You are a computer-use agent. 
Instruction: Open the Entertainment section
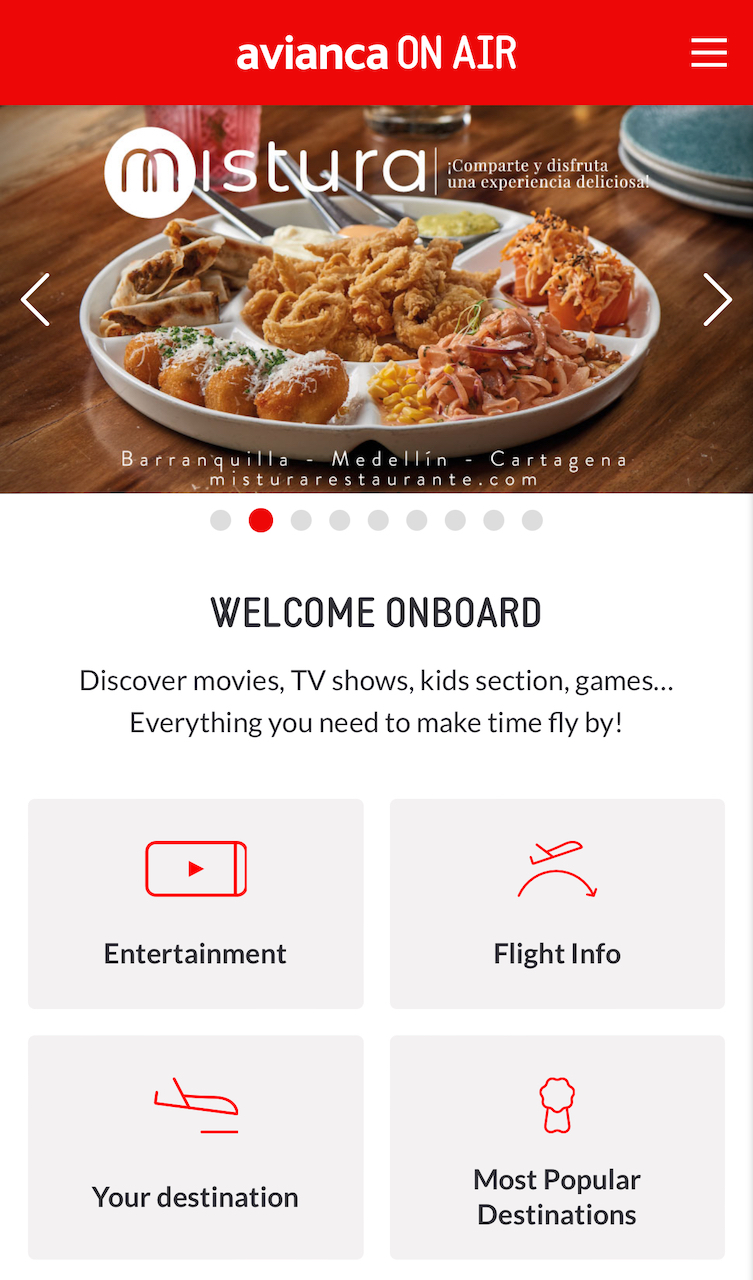point(195,903)
